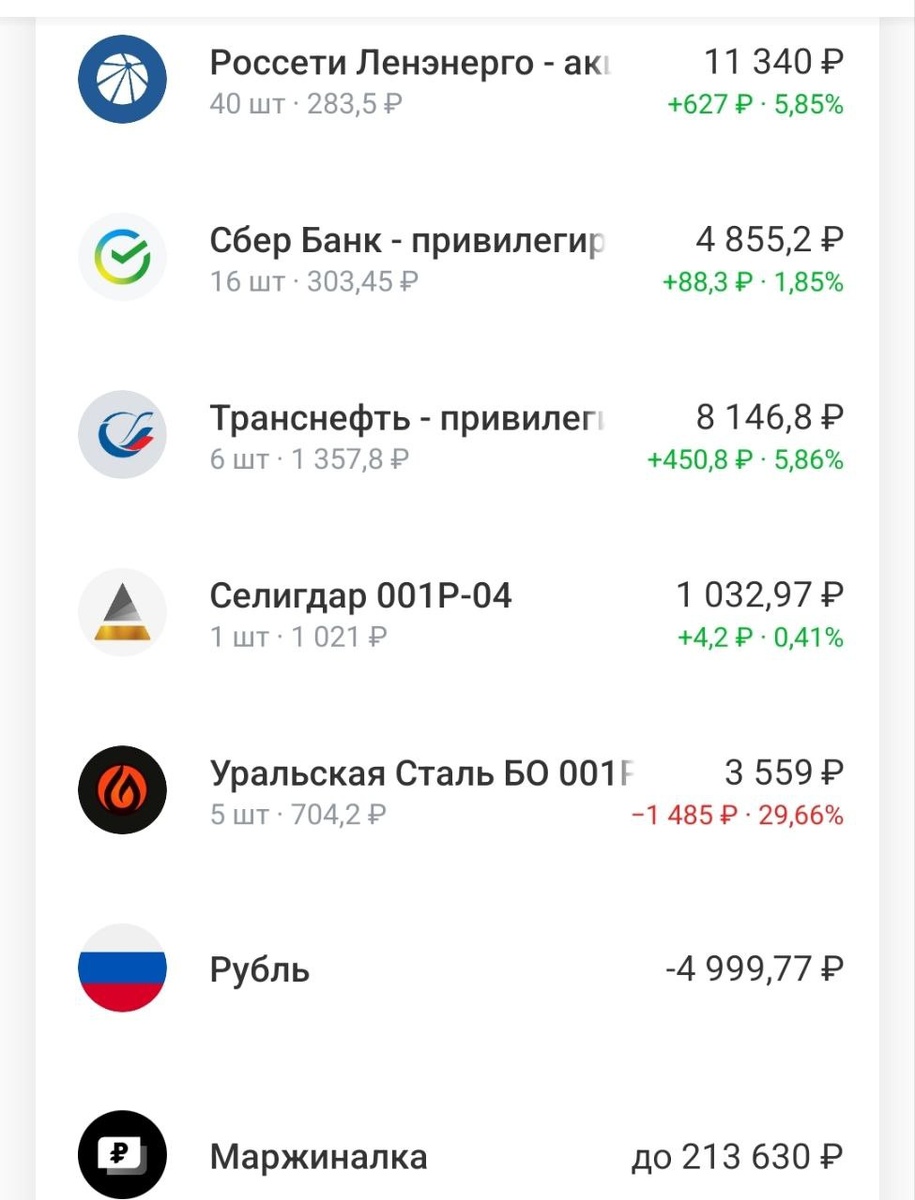This screenshot has height=1200, width=915.
Task: Tap the Russian flag icon for Рубль
Action: click(121, 968)
